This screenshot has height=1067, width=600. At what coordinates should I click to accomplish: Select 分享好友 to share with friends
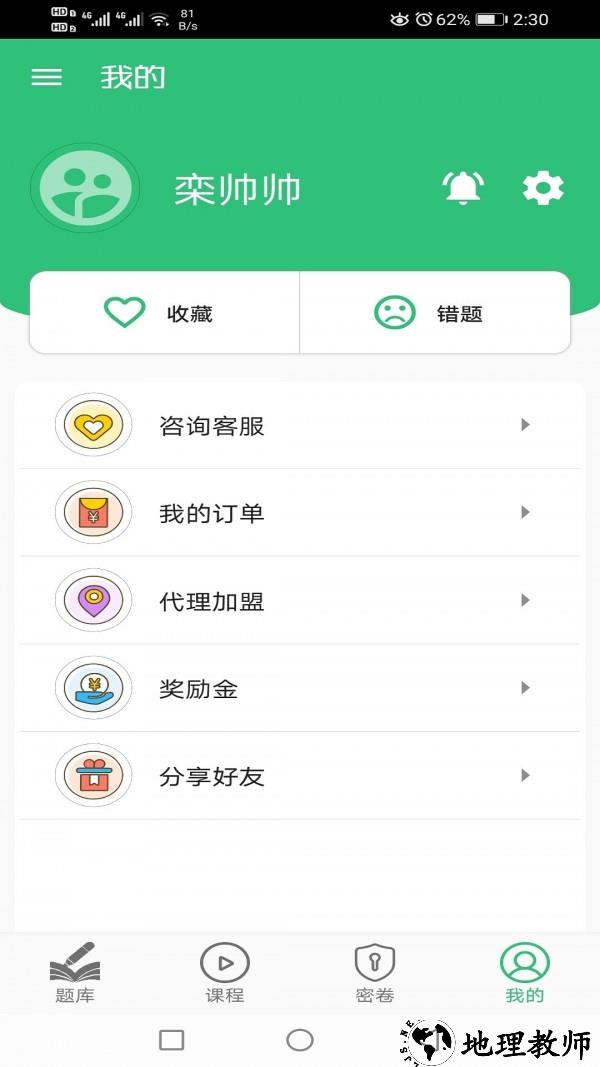point(299,776)
